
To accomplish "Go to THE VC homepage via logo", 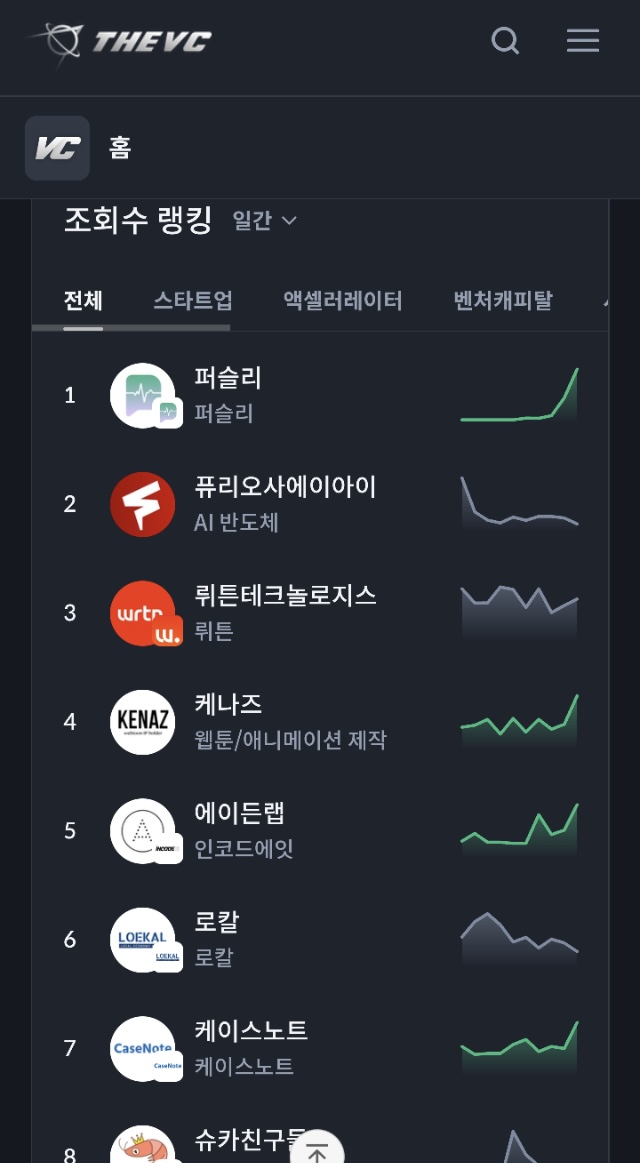I will [121, 42].
